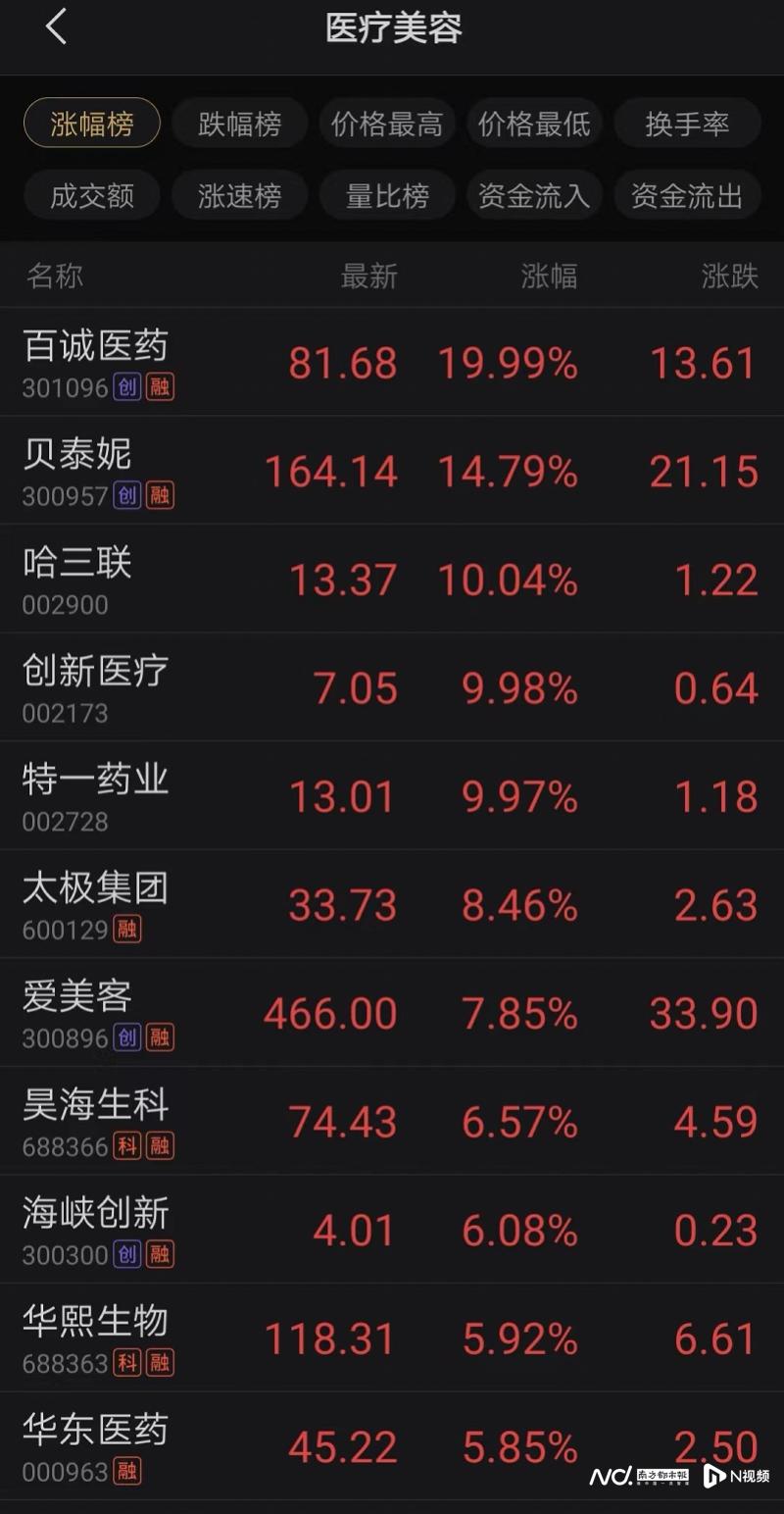Open 太极集团 stock page
This screenshot has height=1514, width=784.
392,904
